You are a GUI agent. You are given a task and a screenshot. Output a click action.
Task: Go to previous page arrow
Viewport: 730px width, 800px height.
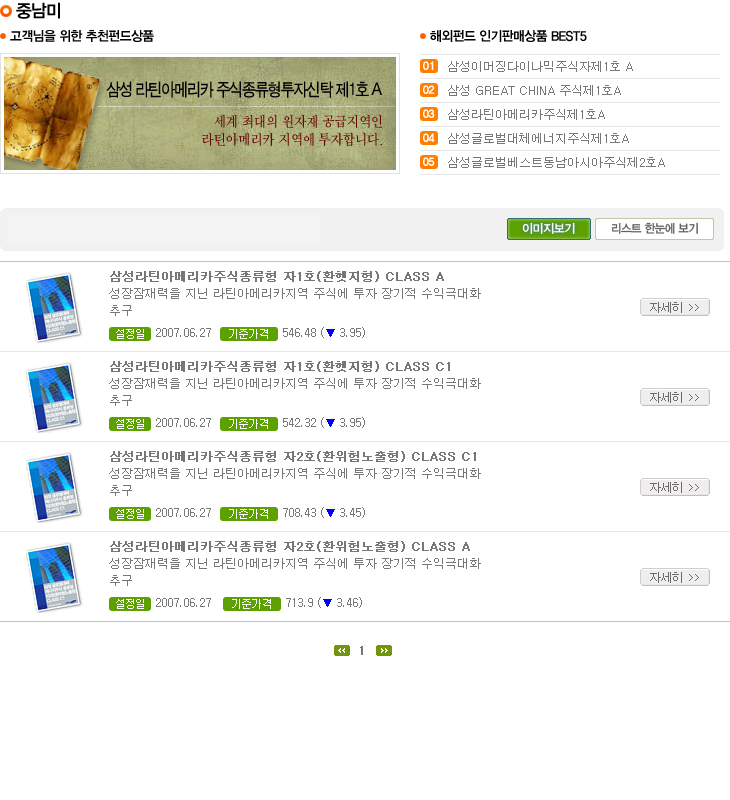342,651
